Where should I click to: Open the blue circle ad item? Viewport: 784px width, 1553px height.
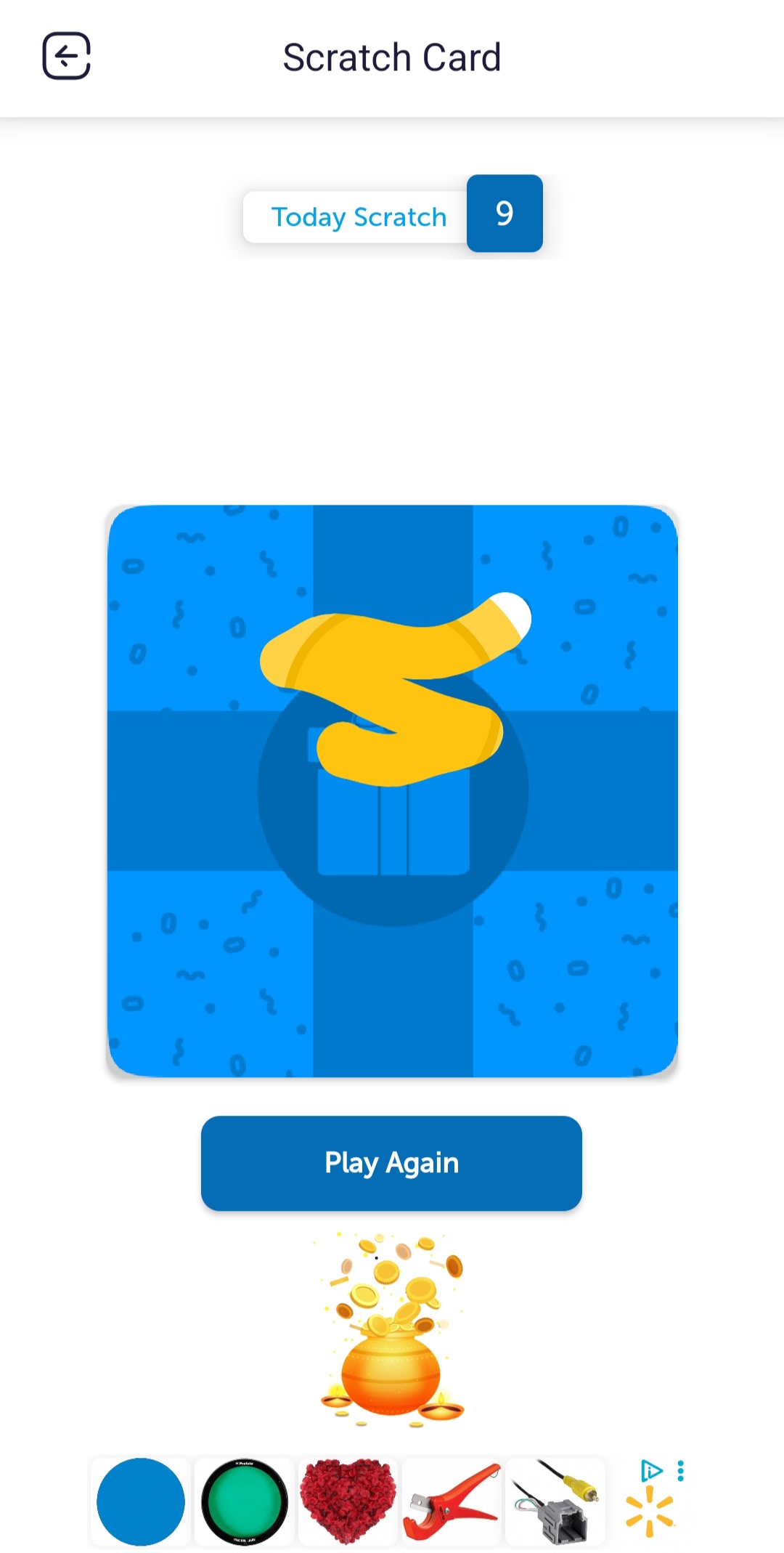point(140,1501)
